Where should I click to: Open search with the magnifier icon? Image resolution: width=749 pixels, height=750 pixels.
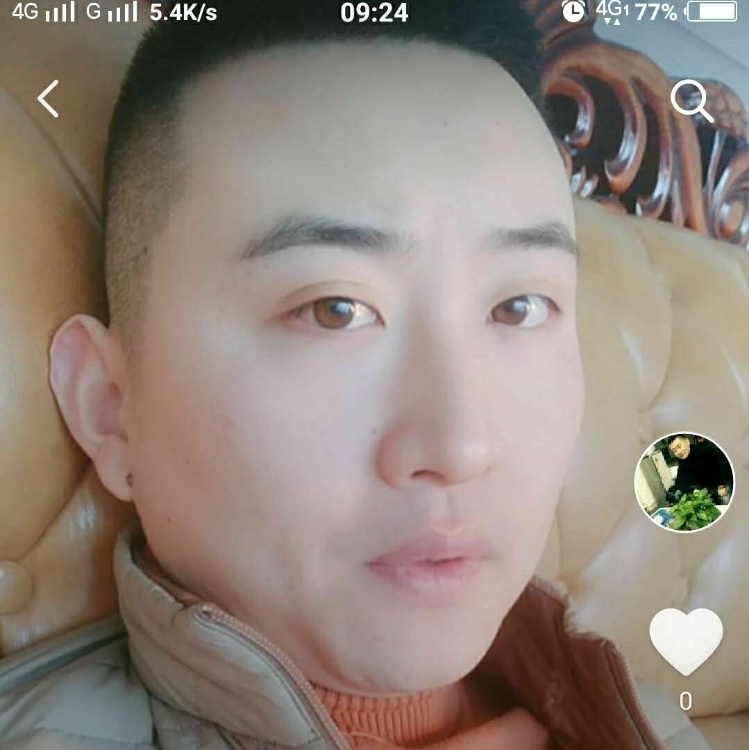tap(691, 100)
